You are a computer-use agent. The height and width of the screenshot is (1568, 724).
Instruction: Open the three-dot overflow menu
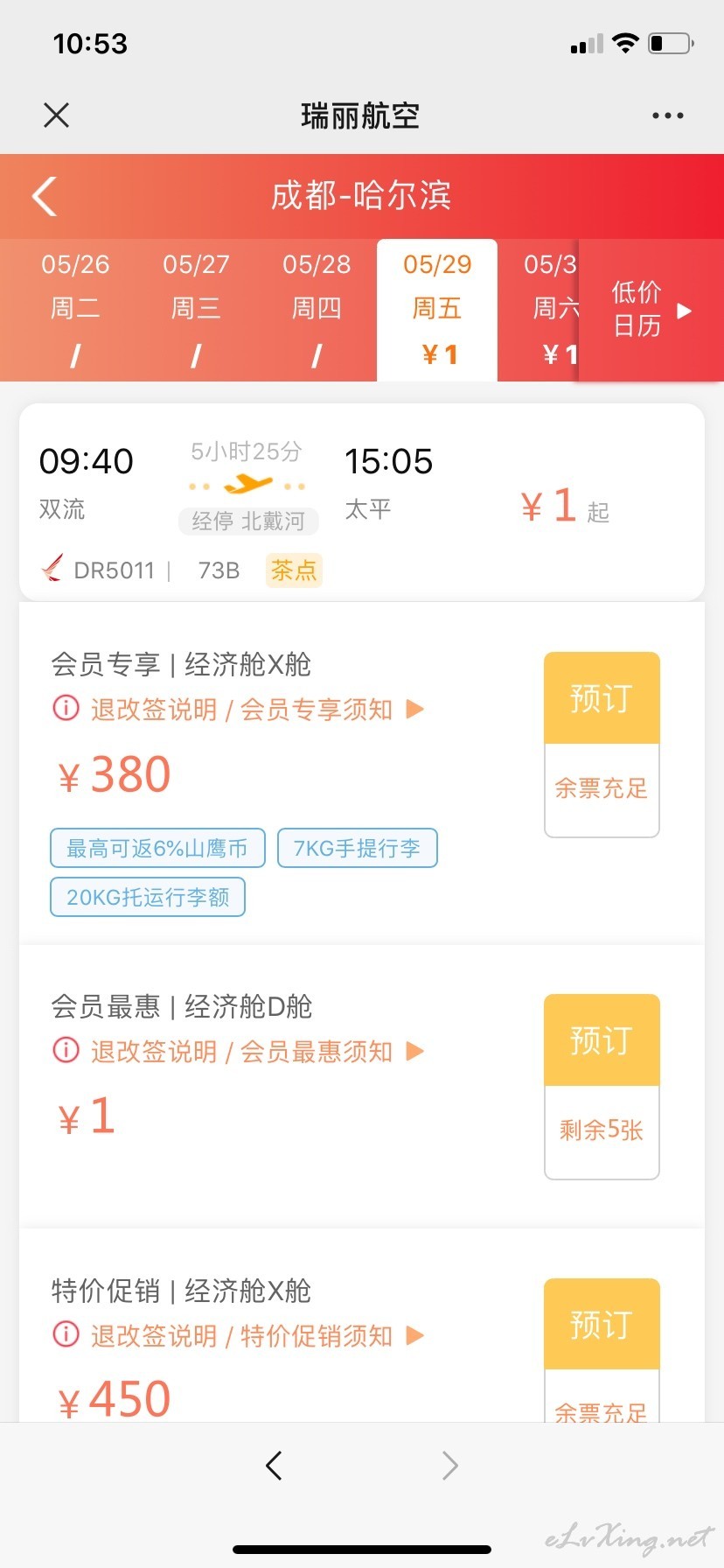[x=667, y=115]
